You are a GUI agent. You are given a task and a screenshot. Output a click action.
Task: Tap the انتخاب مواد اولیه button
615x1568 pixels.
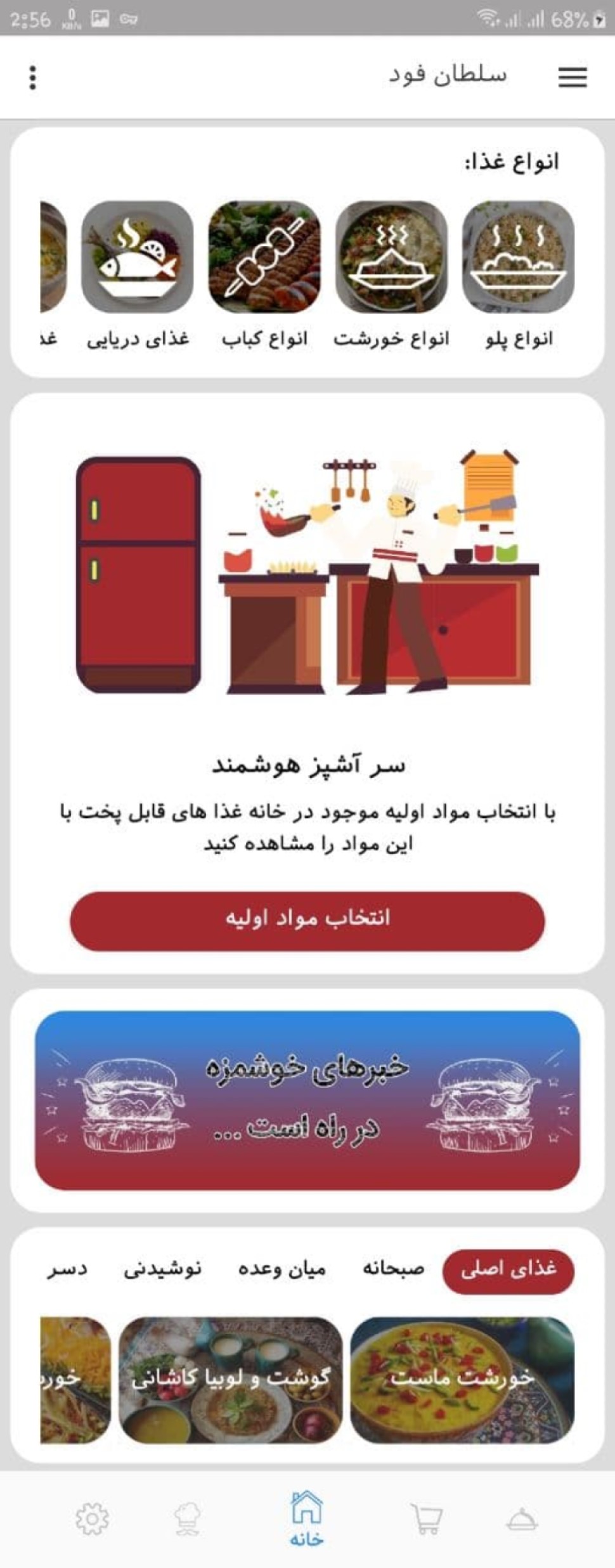point(307,920)
